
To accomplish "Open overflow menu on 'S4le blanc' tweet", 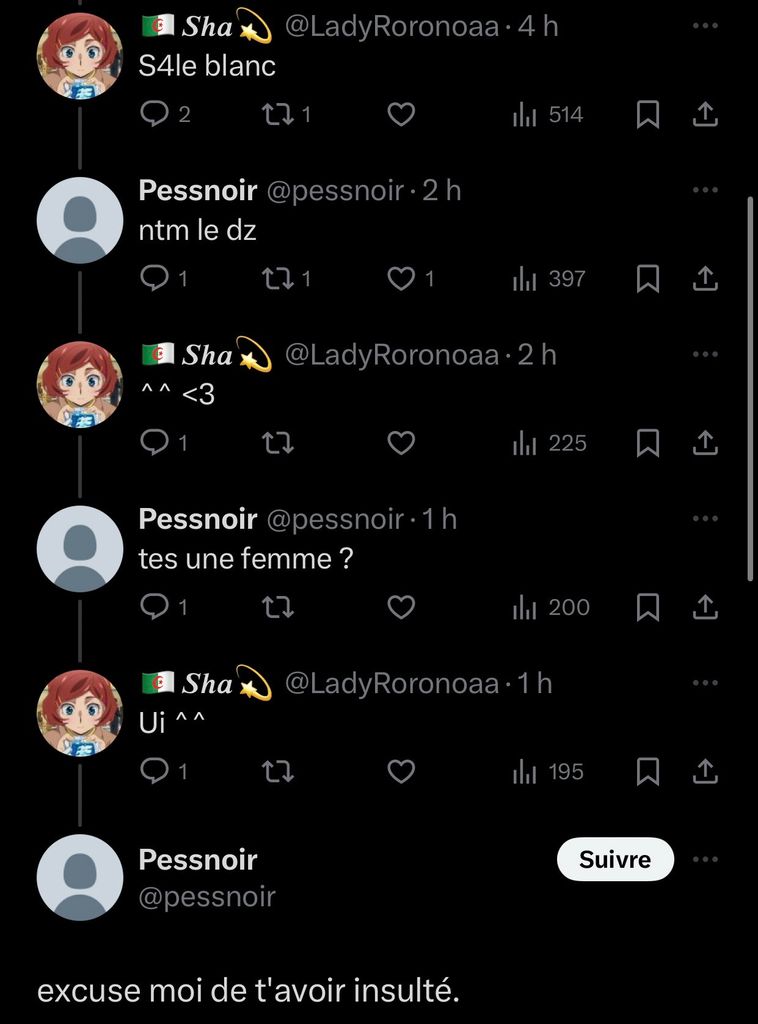I will pos(705,25).
